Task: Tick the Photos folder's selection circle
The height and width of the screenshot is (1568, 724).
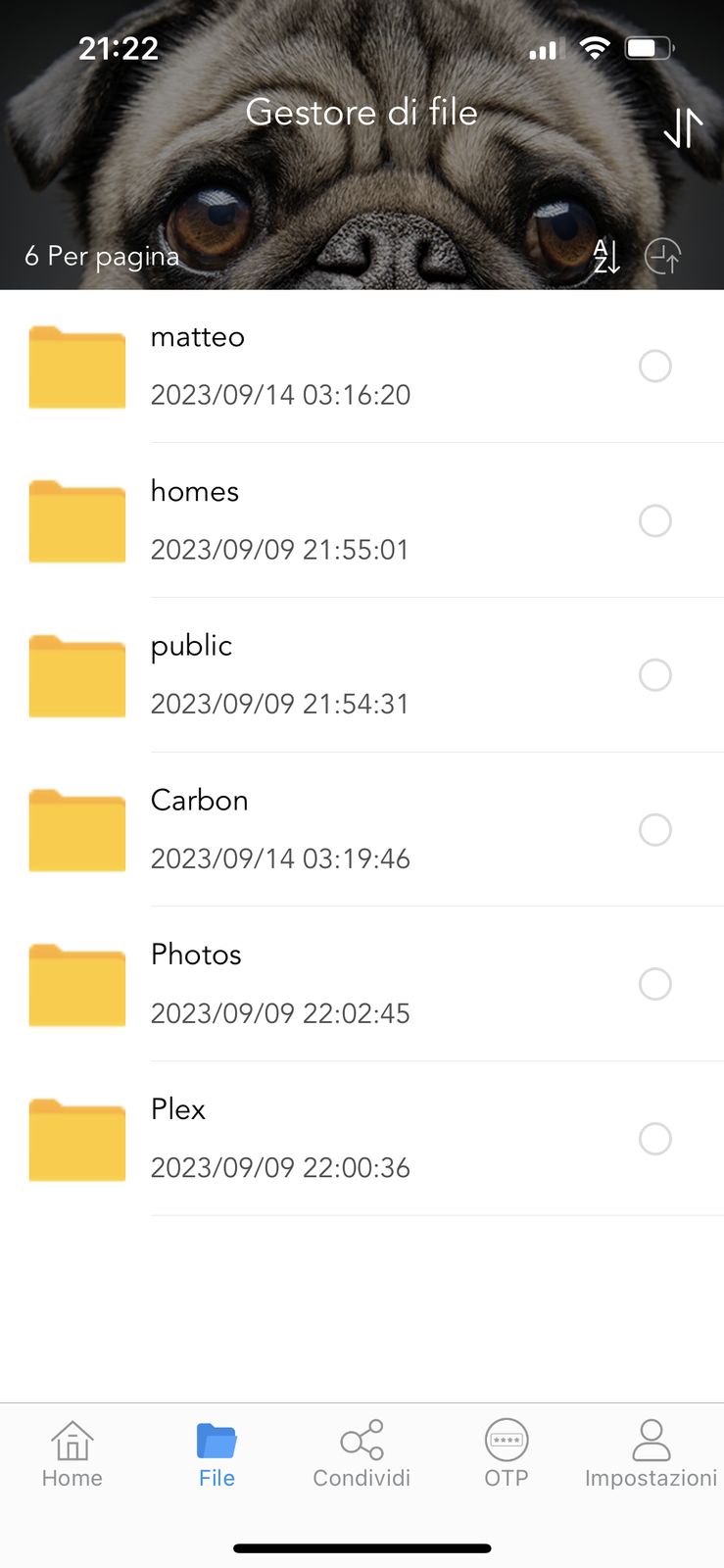Action: [x=654, y=984]
